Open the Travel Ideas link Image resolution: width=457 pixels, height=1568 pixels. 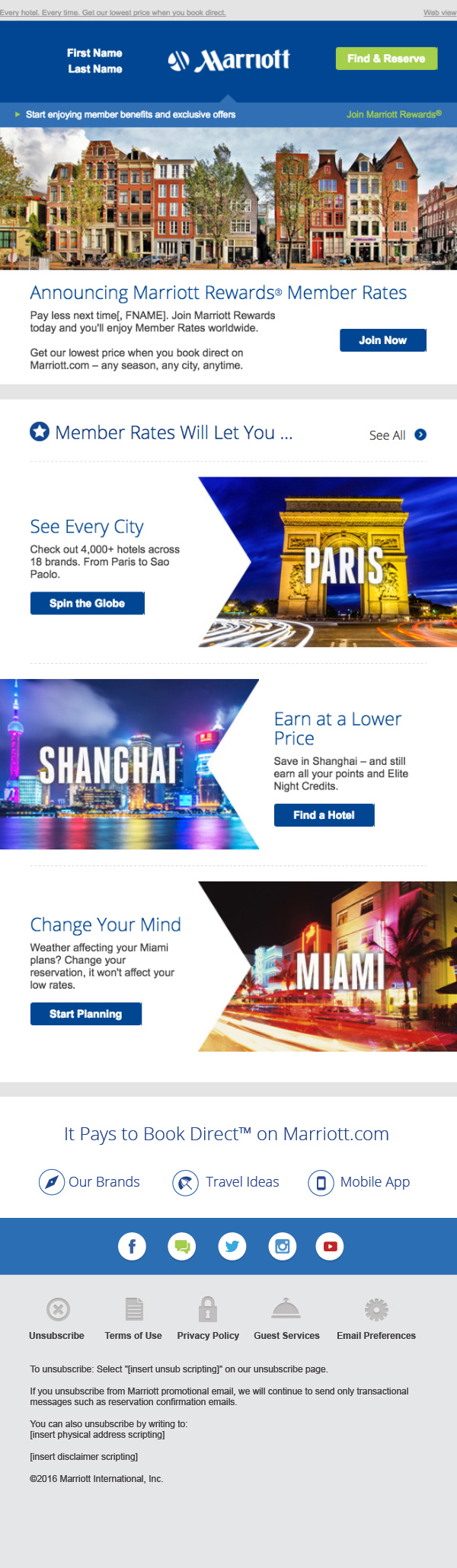pos(226,1182)
